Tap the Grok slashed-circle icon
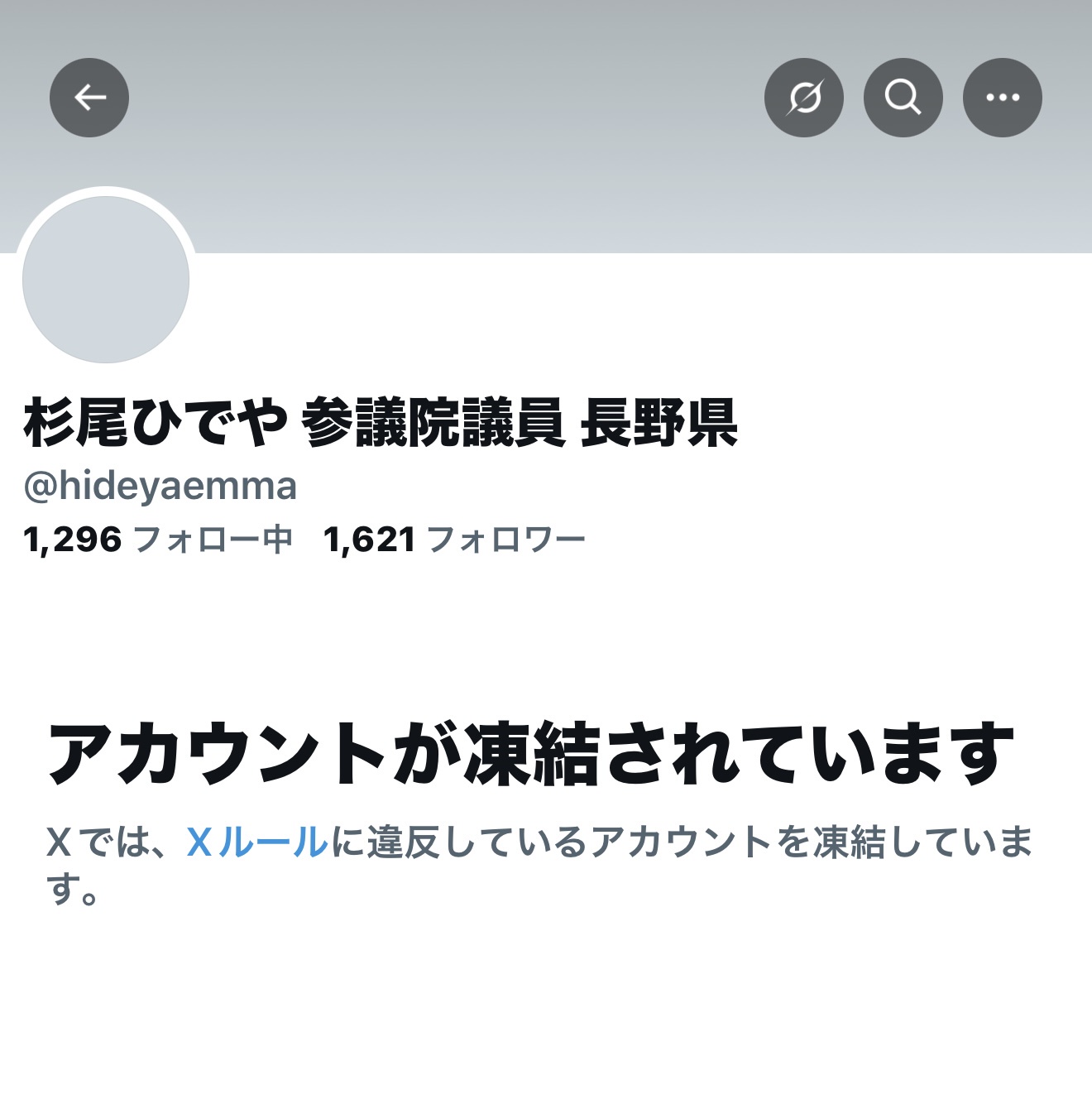The image size is (1092, 1099). click(804, 98)
